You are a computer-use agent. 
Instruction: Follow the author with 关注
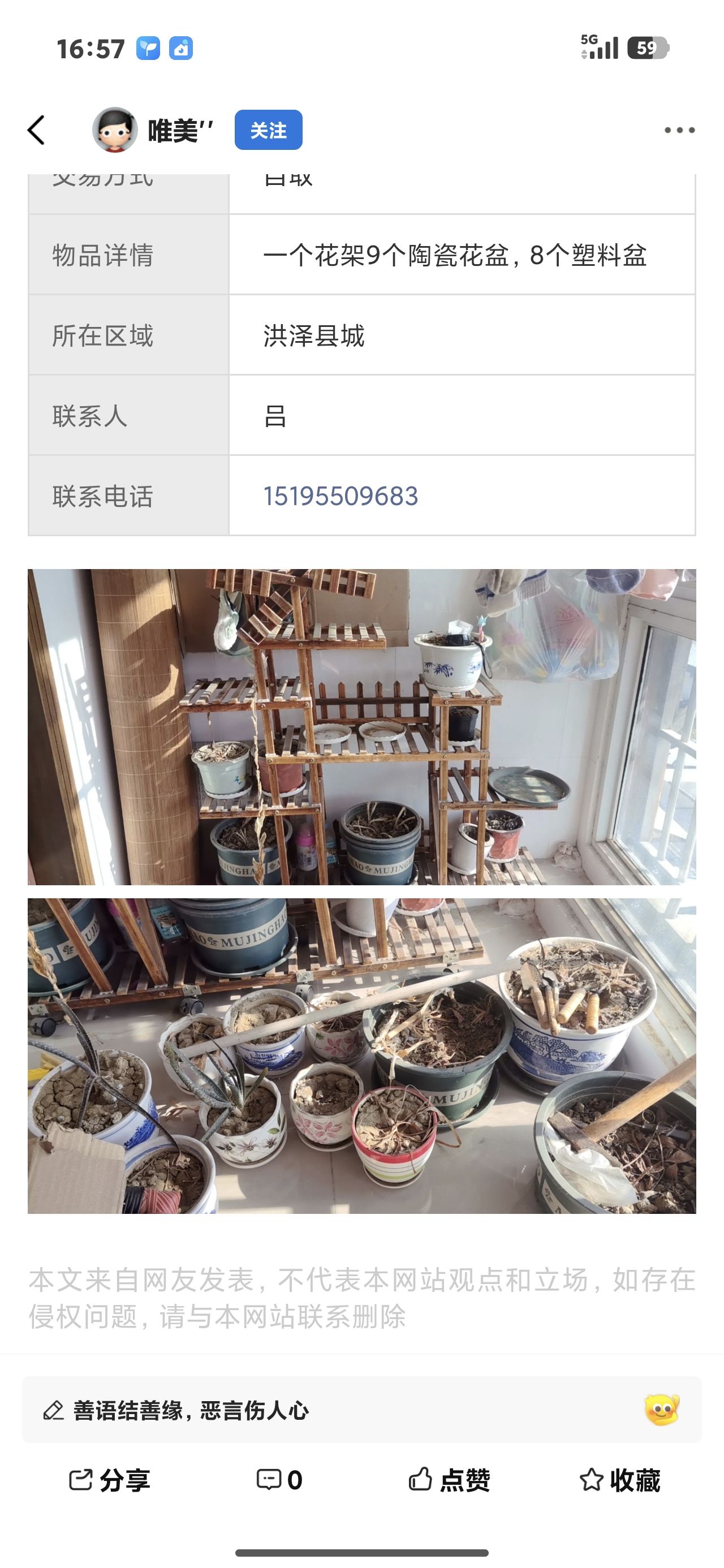coord(268,130)
